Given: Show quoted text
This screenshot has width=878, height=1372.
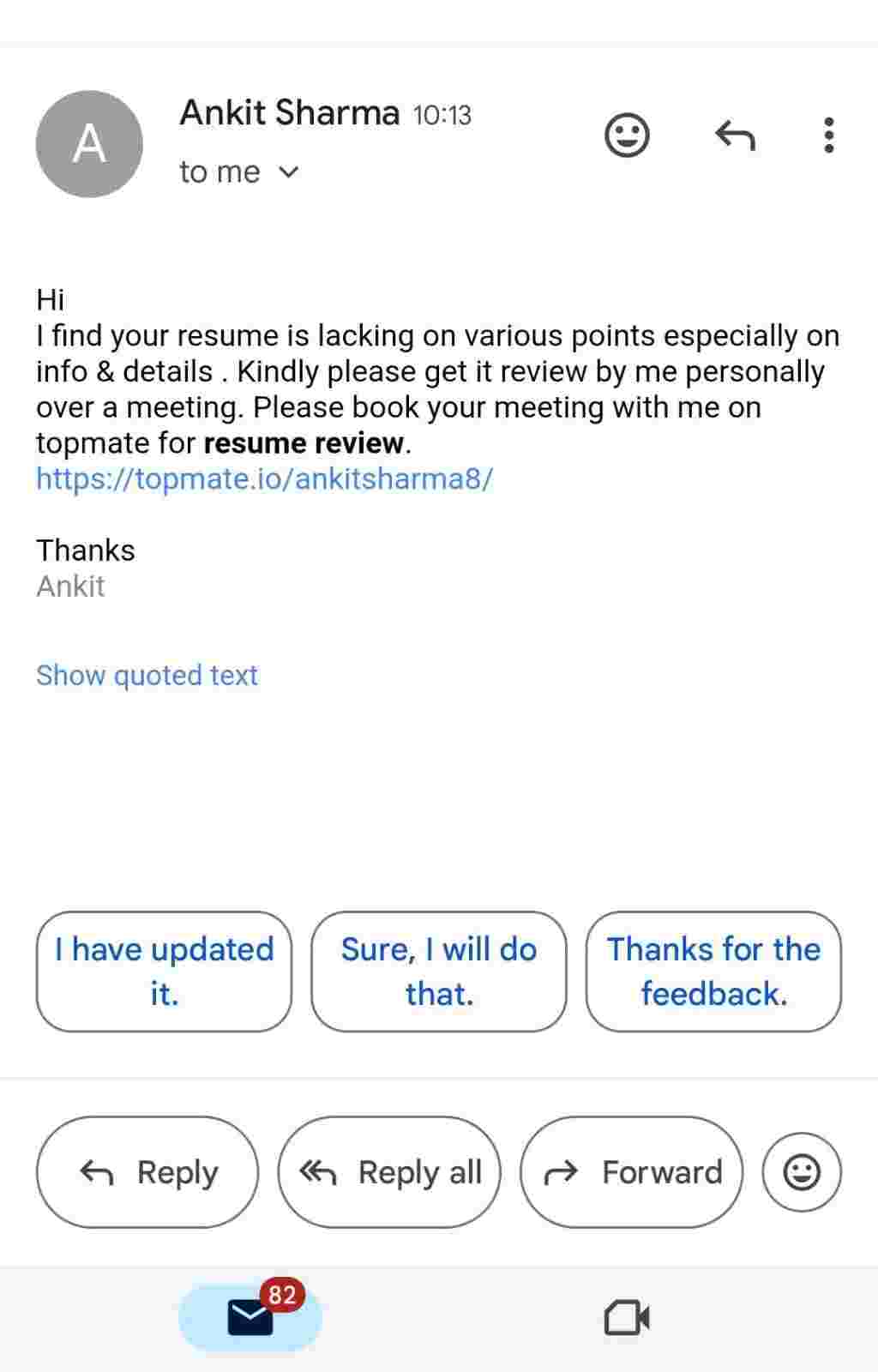Looking at the screenshot, I should point(147,676).
